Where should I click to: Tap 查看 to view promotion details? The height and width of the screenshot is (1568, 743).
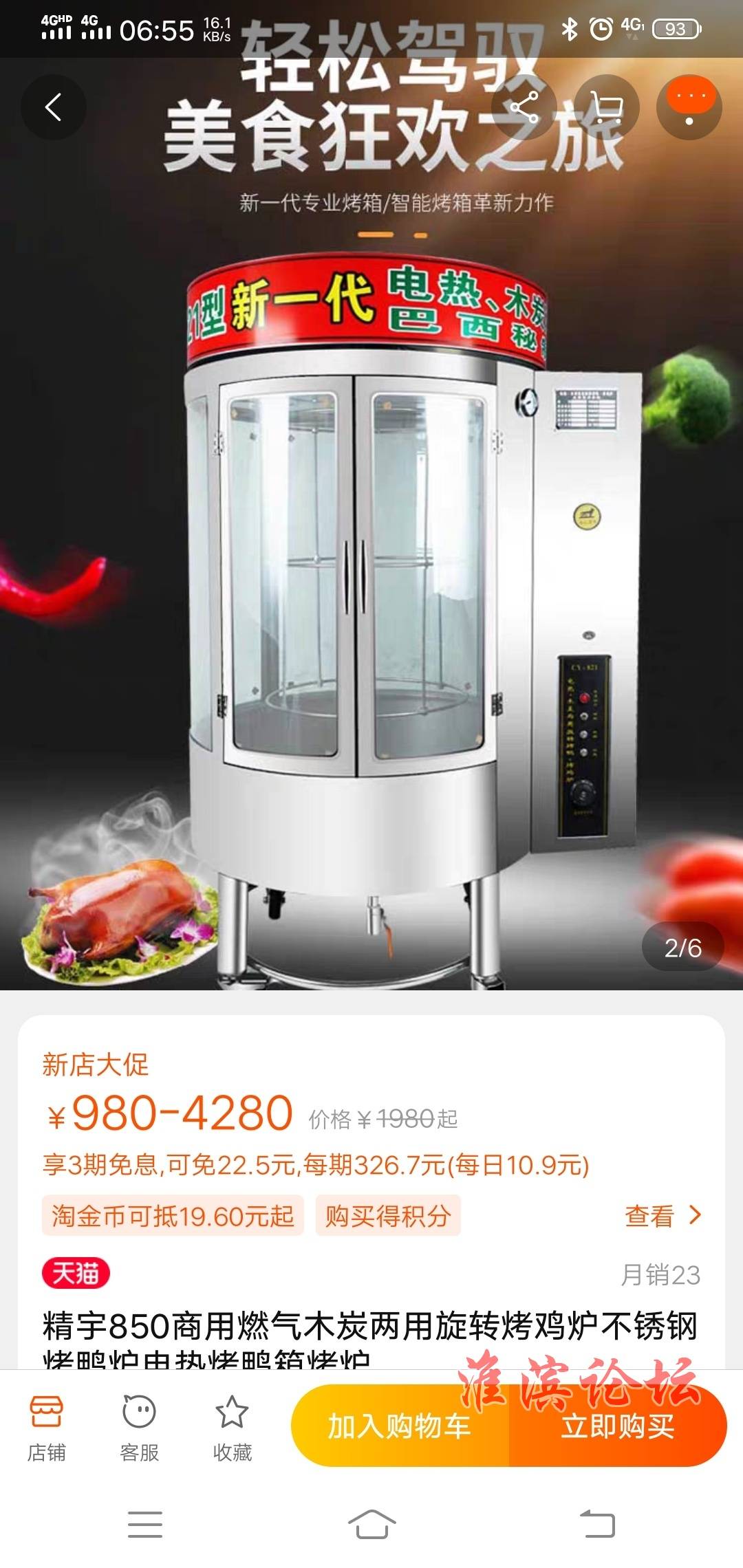point(662,1216)
